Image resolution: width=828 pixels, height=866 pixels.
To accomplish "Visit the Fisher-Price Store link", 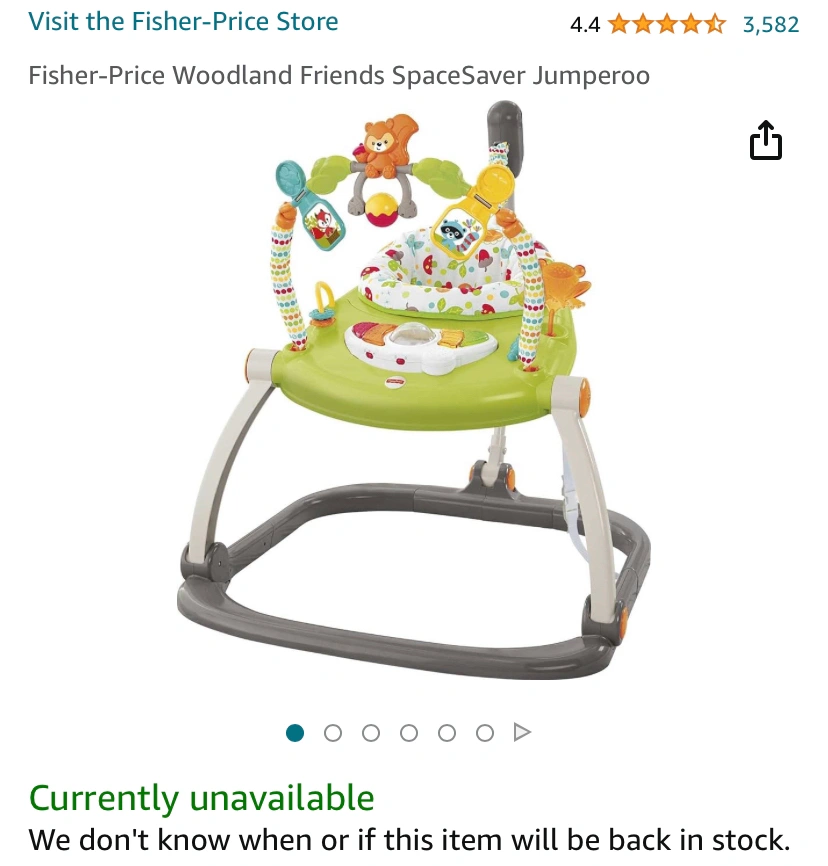I will tap(183, 22).
